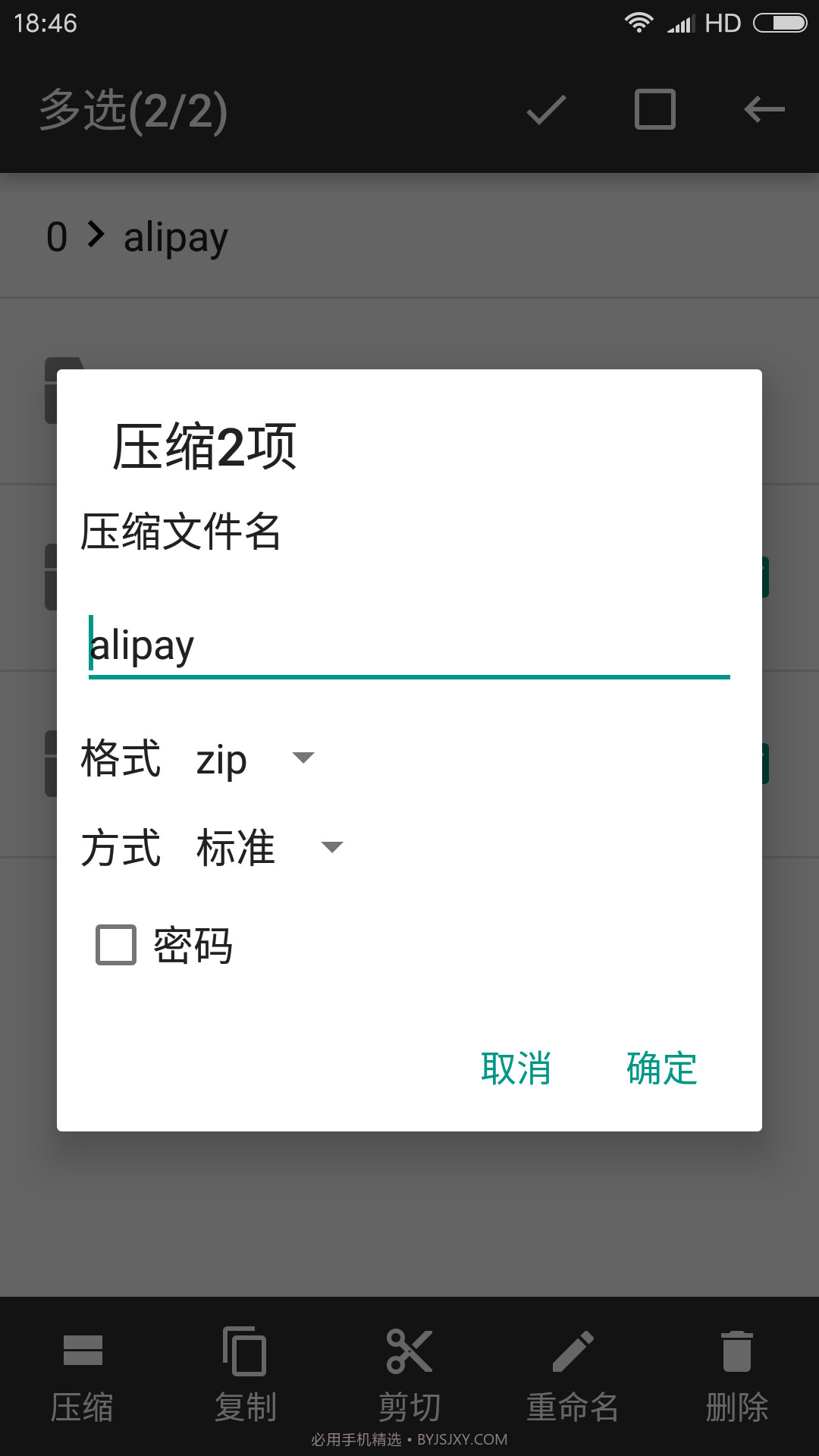819x1456 pixels.
Task: Click the alipay filename text field
Action: tap(409, 646)
